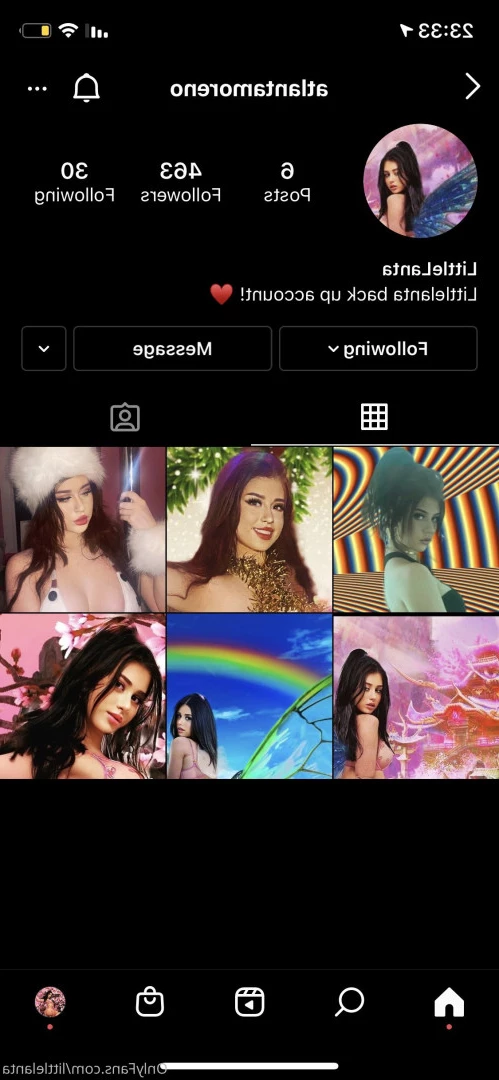Image resolution: width=499 pixels, height=1080 pixels.
Task: View the profile picture
Action: 420,181
